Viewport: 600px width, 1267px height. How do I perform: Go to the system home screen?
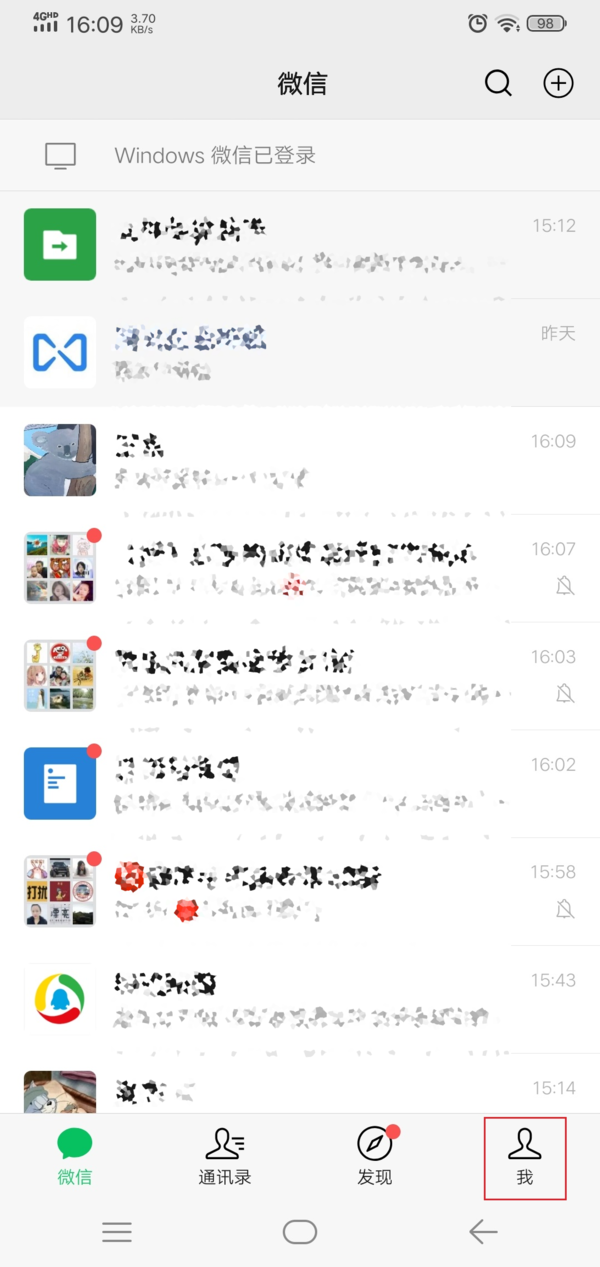(300, 1232)
